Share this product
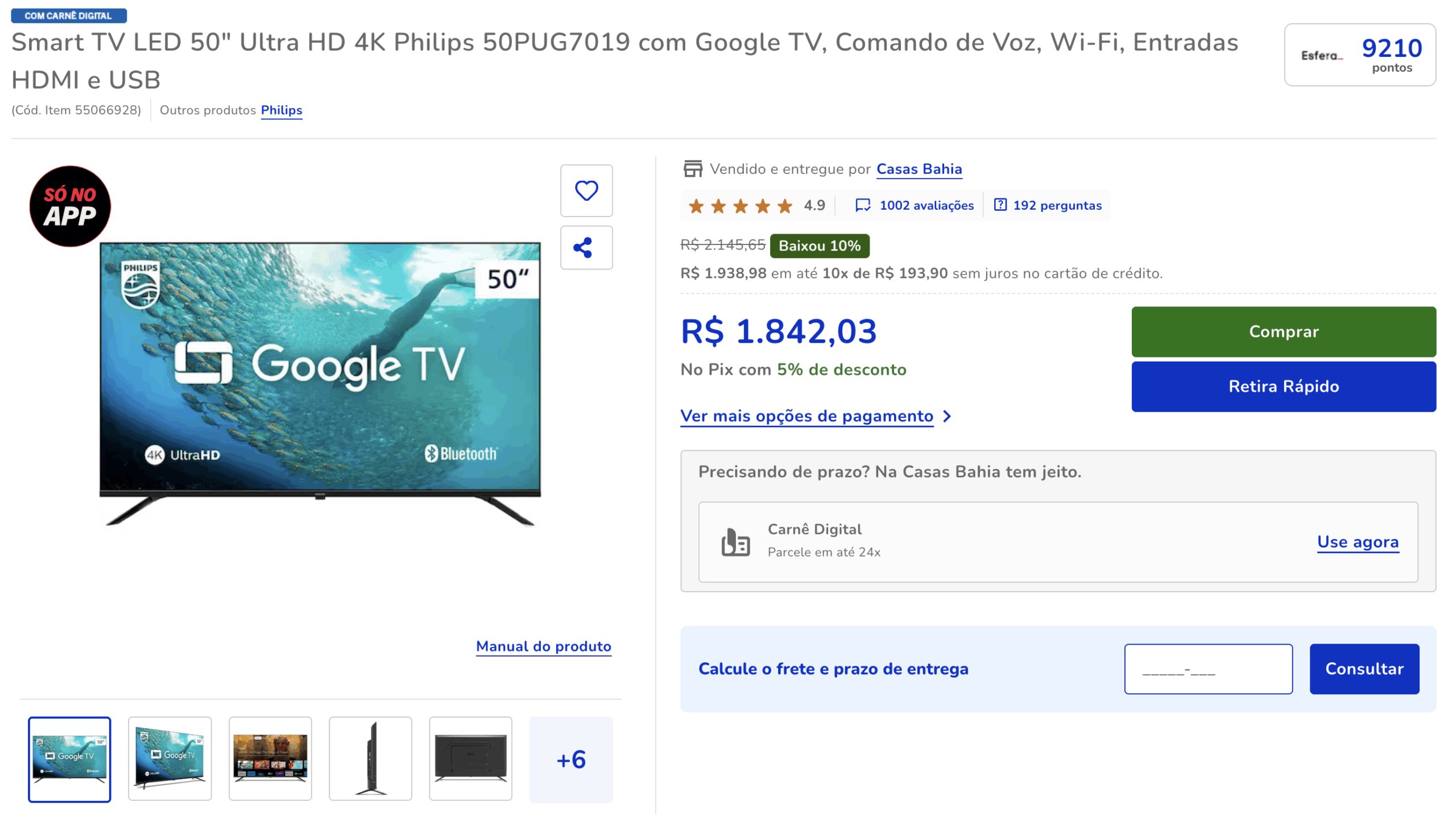 pos(586,247)
